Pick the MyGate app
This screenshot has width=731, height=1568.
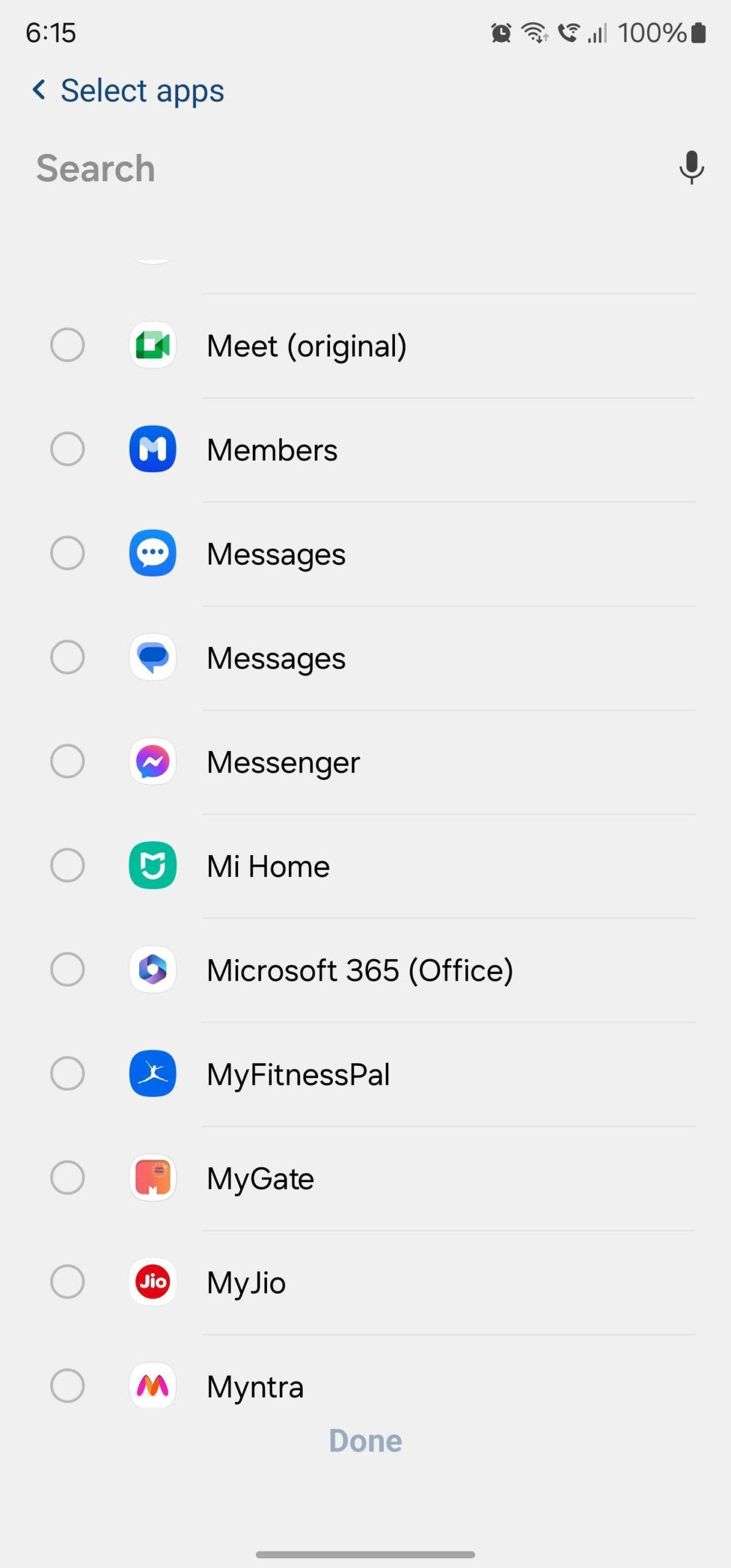(67, 1178)
